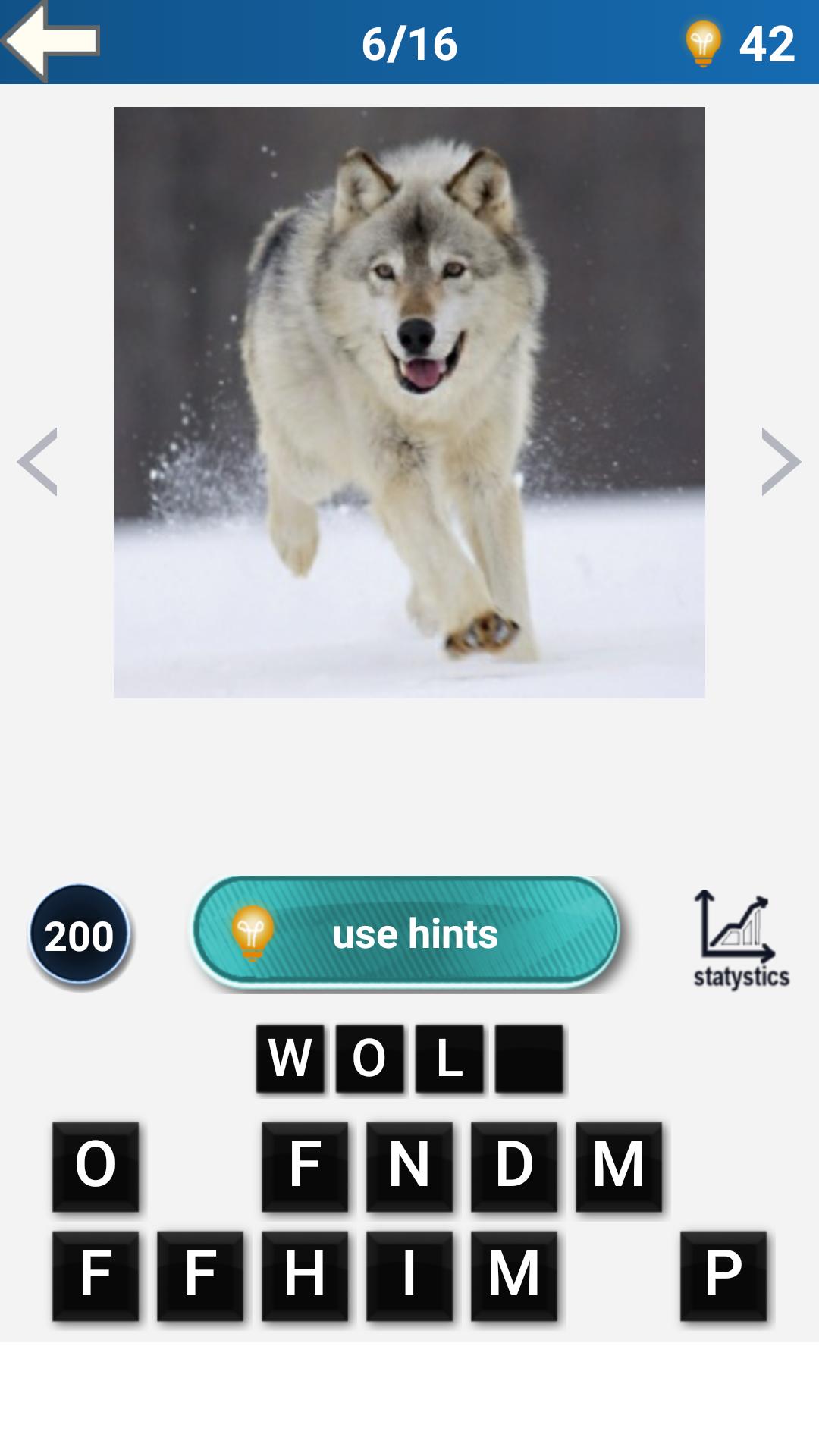
Task: Choose the letter I tile
Action: (409, 1276)
